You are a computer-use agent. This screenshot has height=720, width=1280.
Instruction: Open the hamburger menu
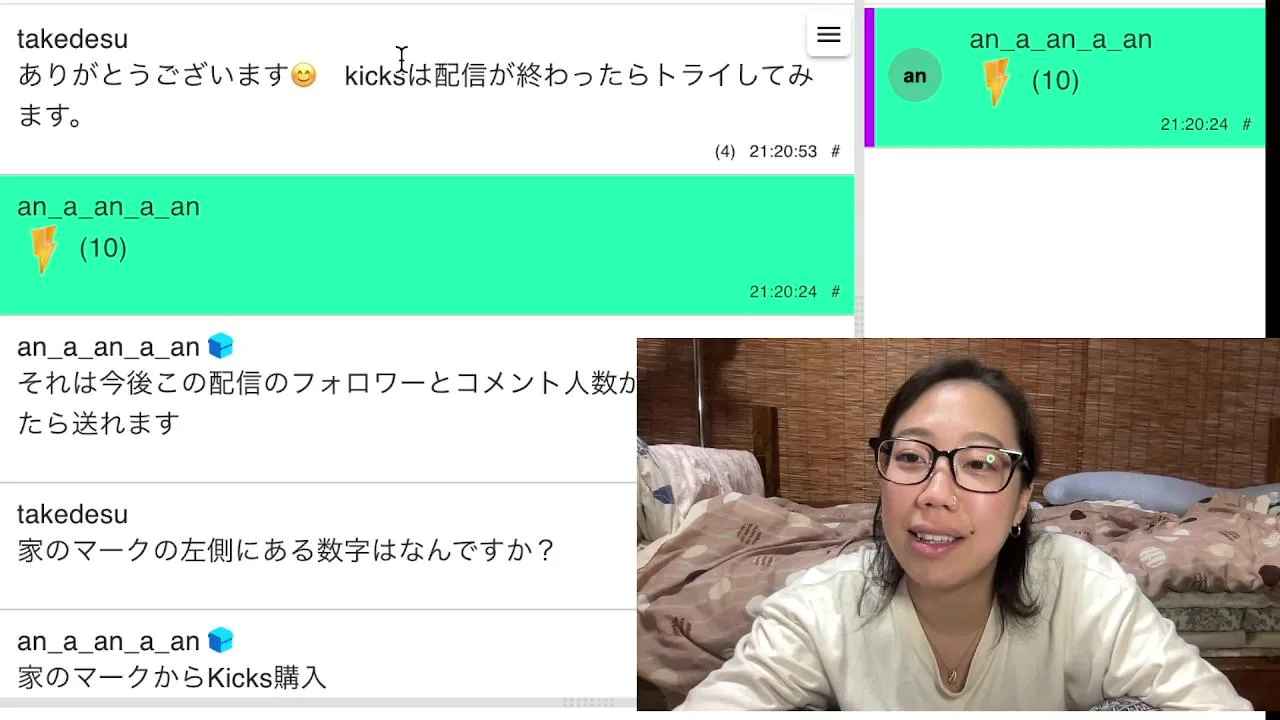point(828,36)
